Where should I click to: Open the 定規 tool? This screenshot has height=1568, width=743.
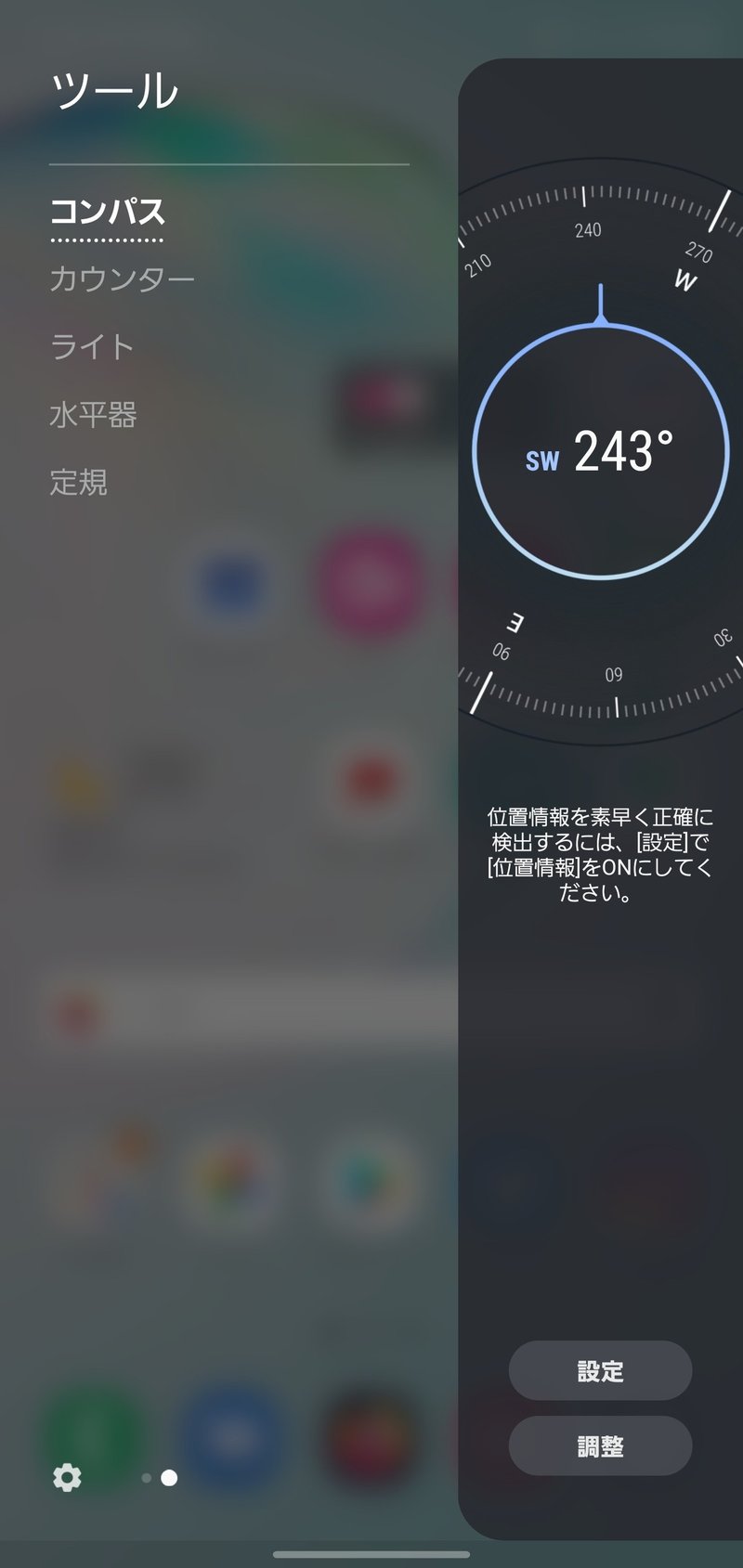79,483
